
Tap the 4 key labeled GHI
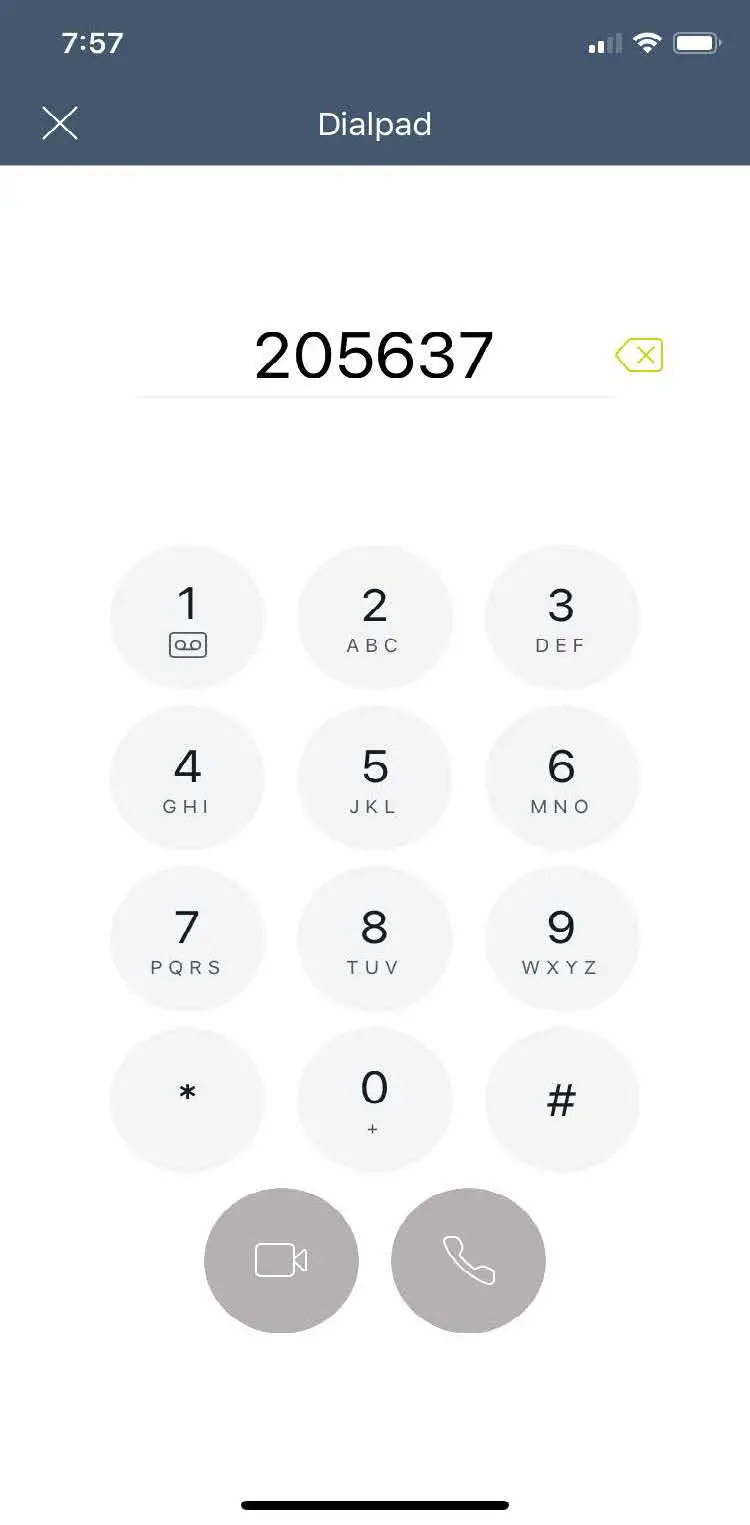point(187,778)
